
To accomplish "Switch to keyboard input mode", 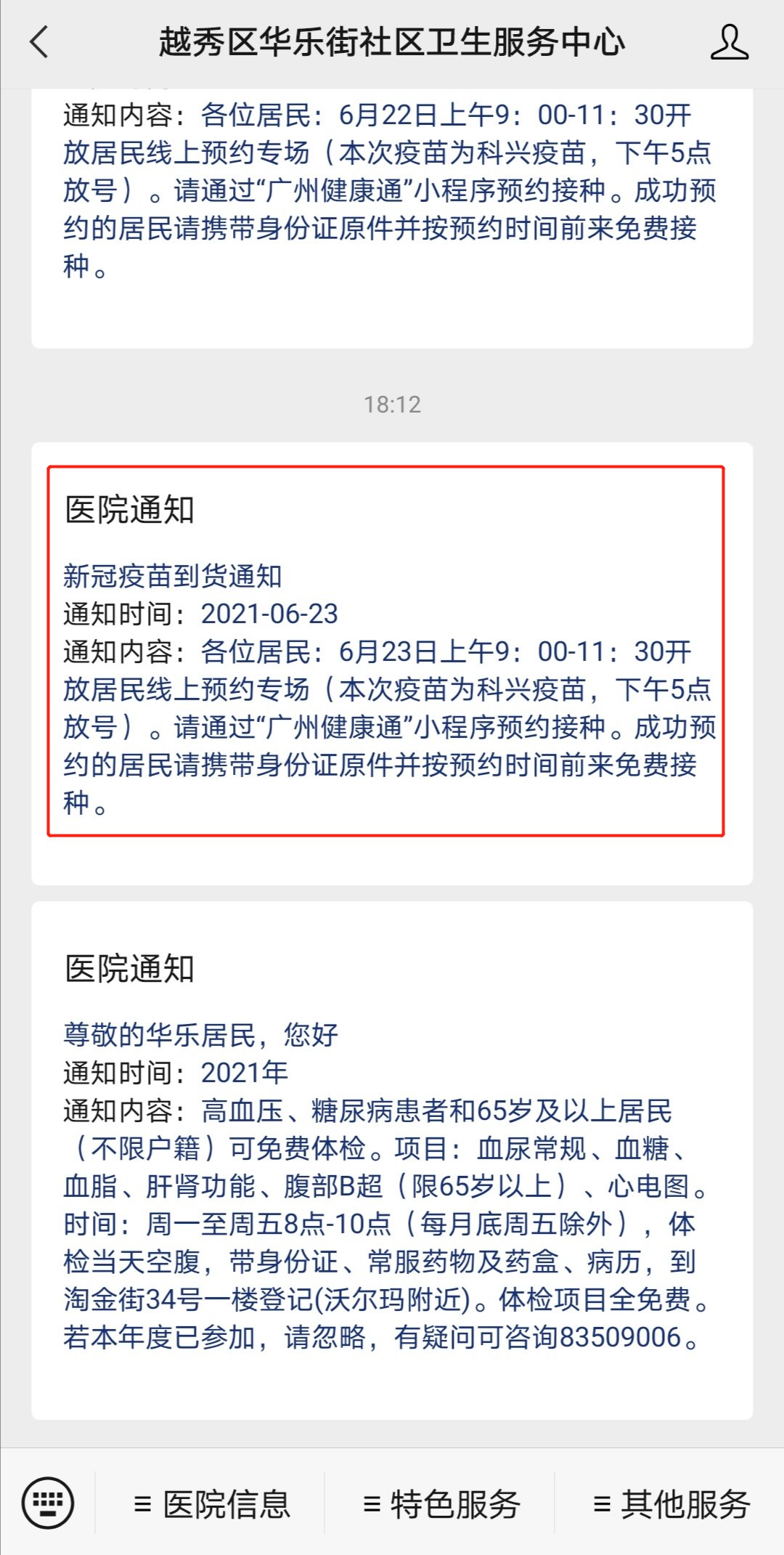I will pyautogui.click(x=48, y=1502).
